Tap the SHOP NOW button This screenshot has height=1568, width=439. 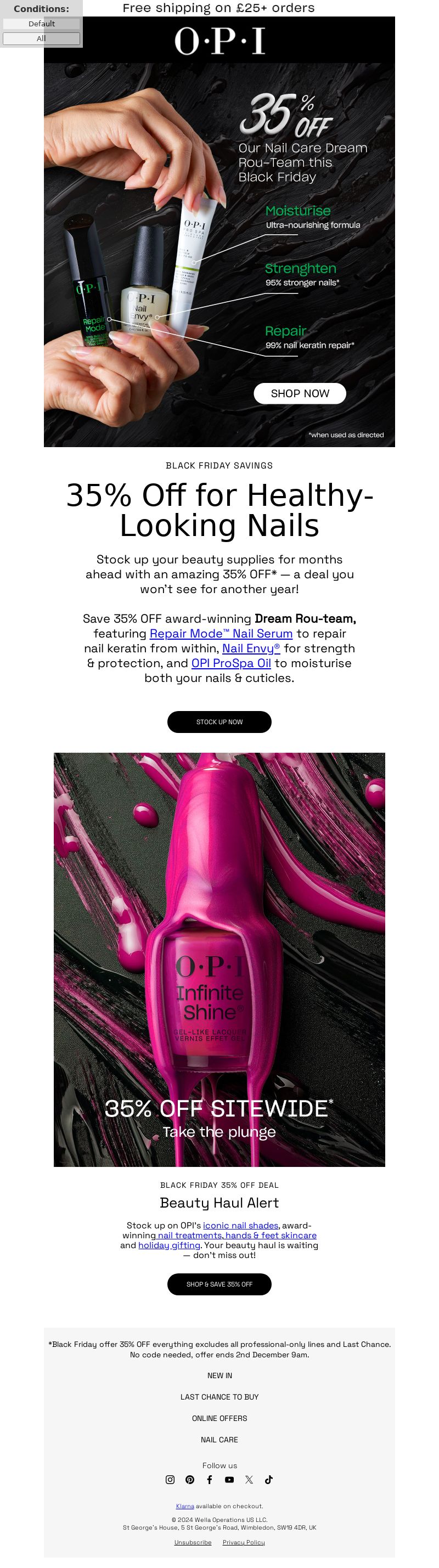click(x=300, y=393)
